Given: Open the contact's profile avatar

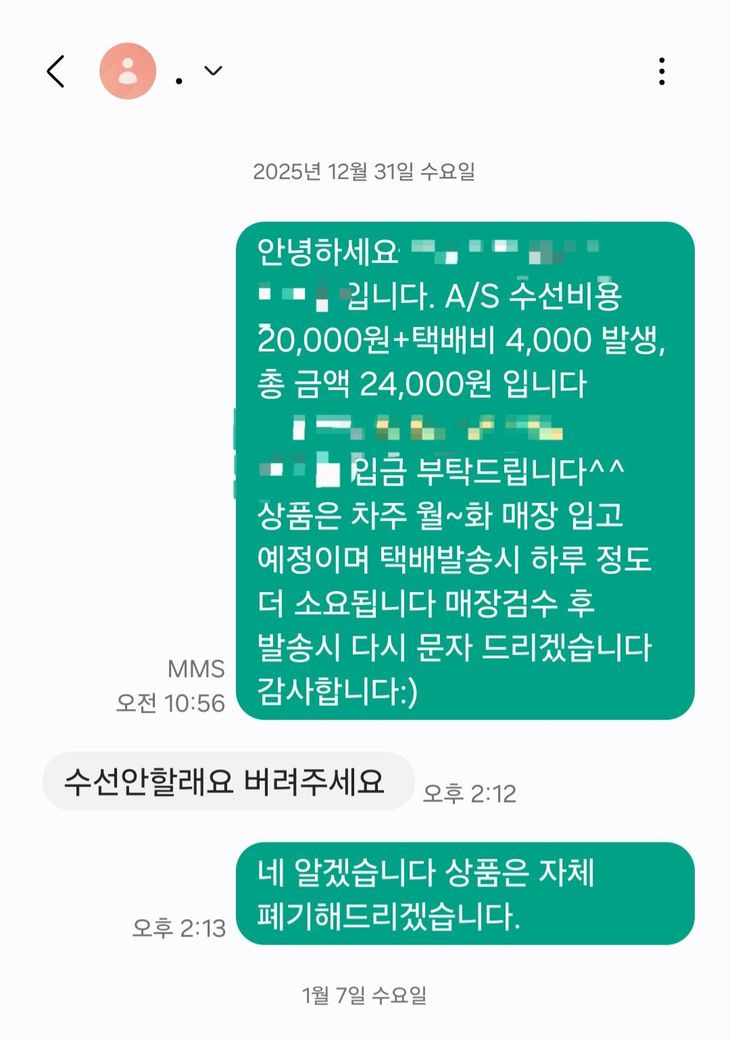Looking at the screenshot, I should click(128, 71).
